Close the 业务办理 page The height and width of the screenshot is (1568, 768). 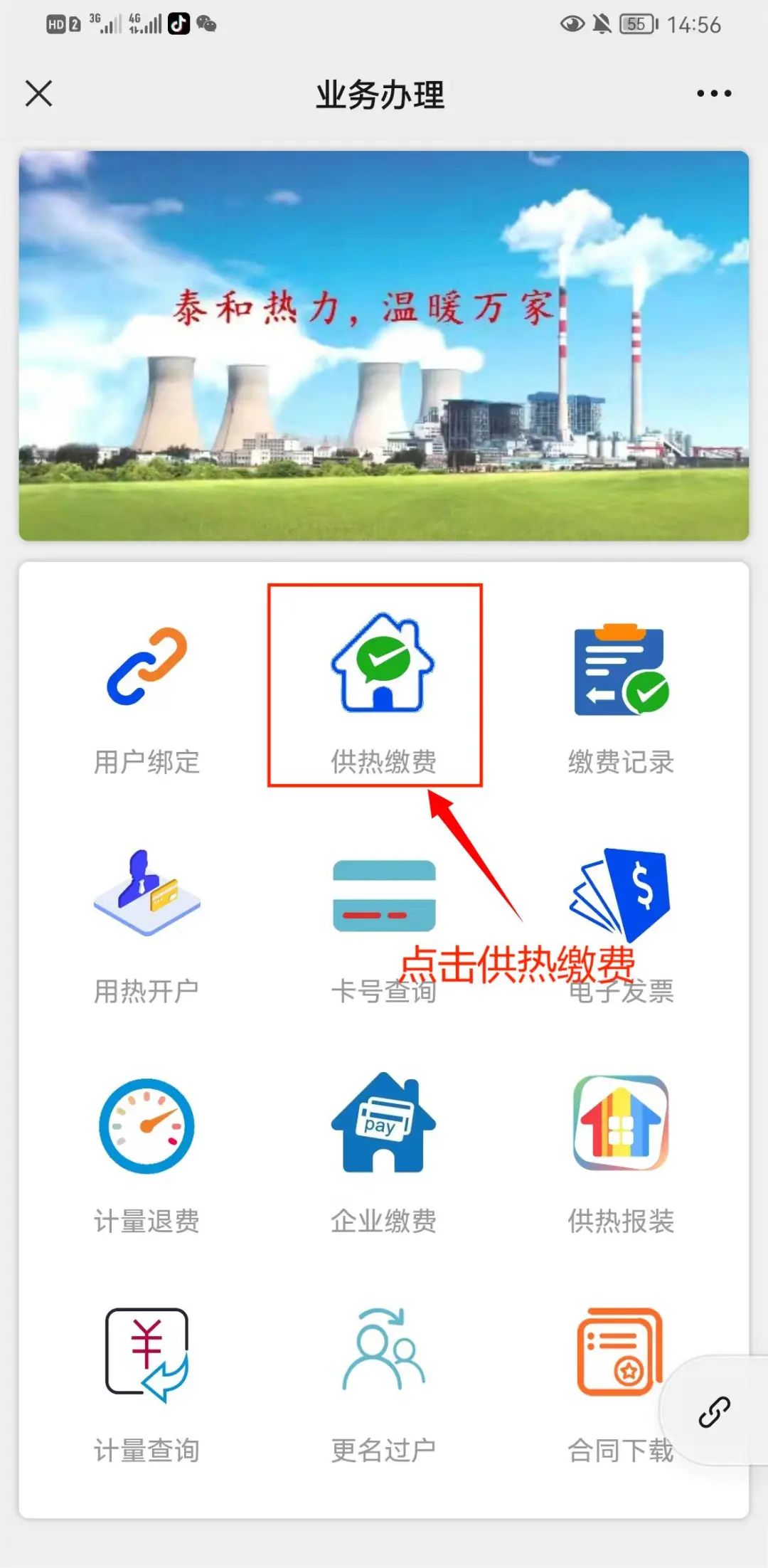pyautogui.click(x=39, y=93)
